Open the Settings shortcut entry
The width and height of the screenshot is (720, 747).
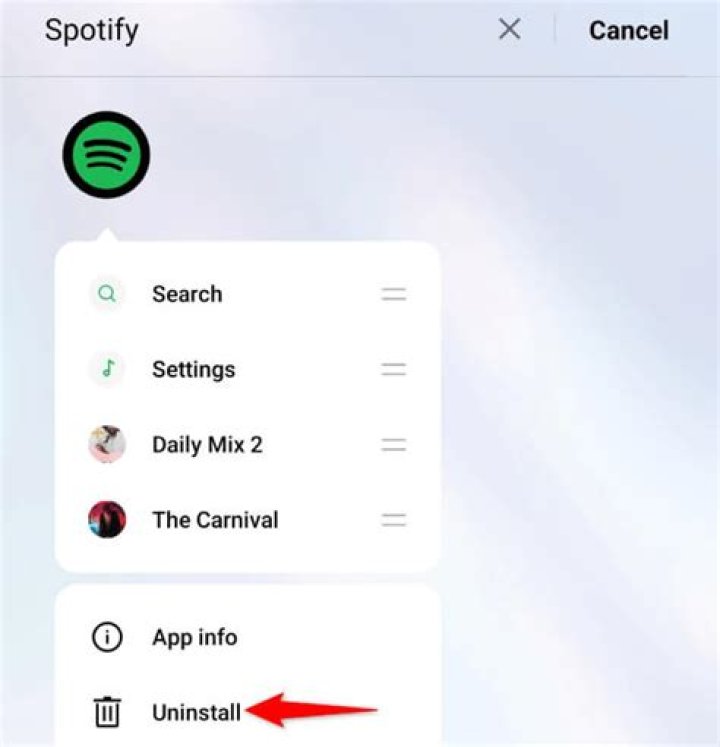point(192,369)
